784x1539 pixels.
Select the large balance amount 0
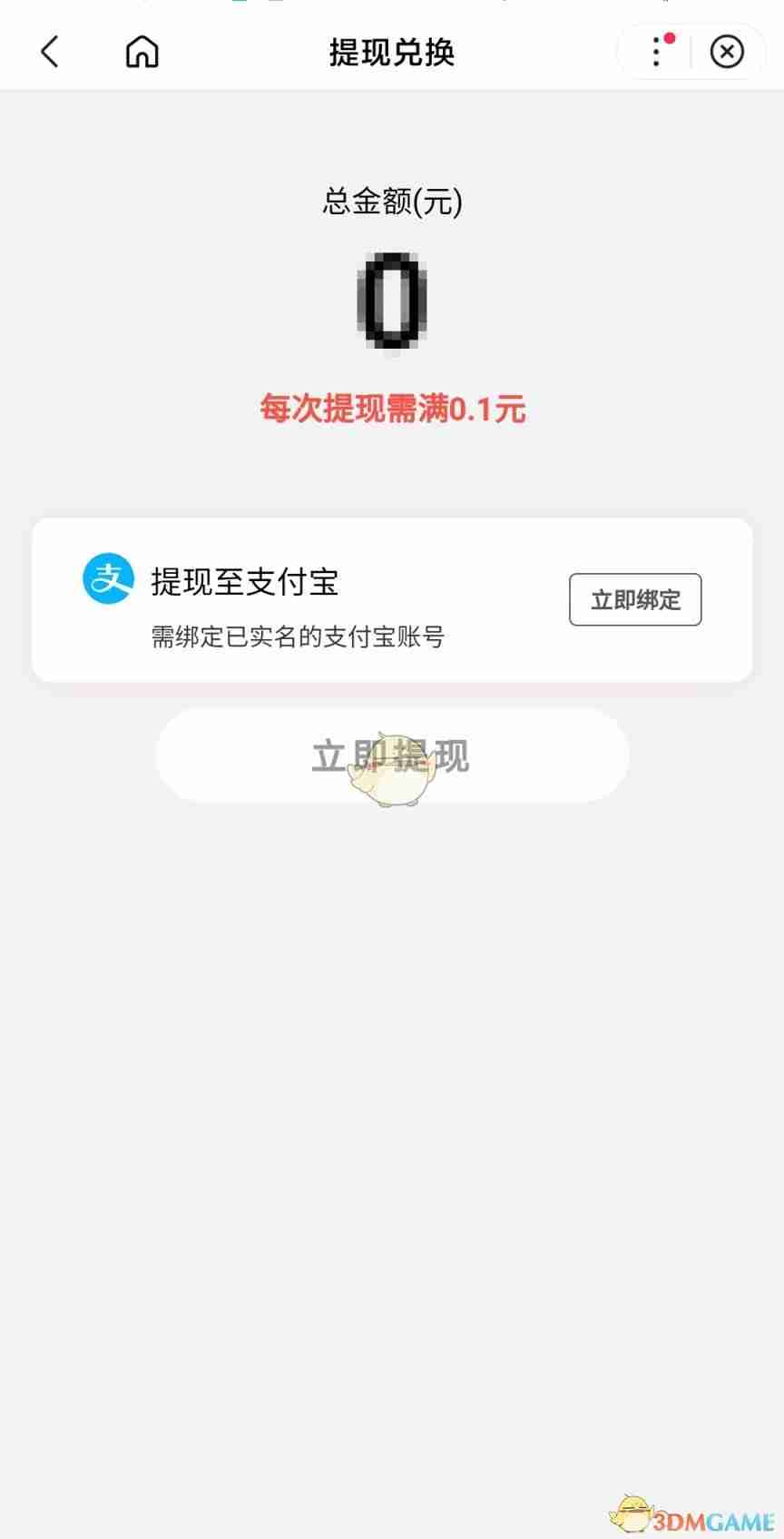coord(392,301)
